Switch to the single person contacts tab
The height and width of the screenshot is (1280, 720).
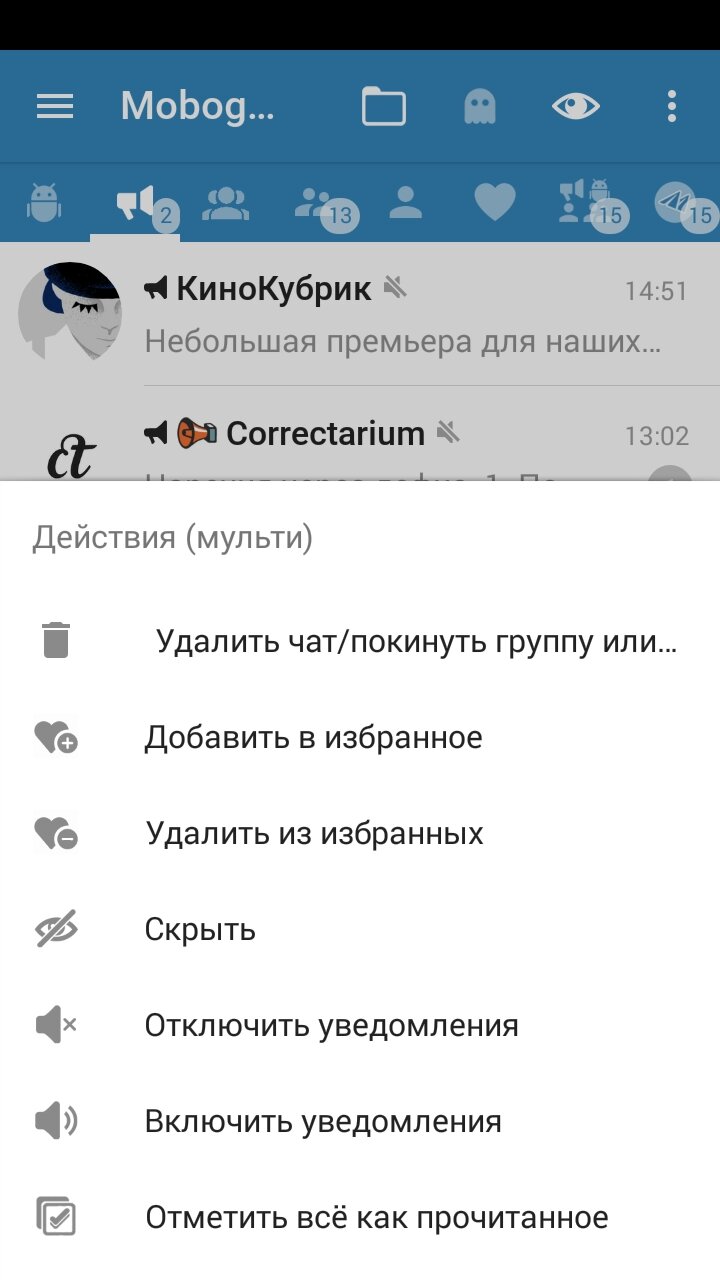[x=405, y=203]
